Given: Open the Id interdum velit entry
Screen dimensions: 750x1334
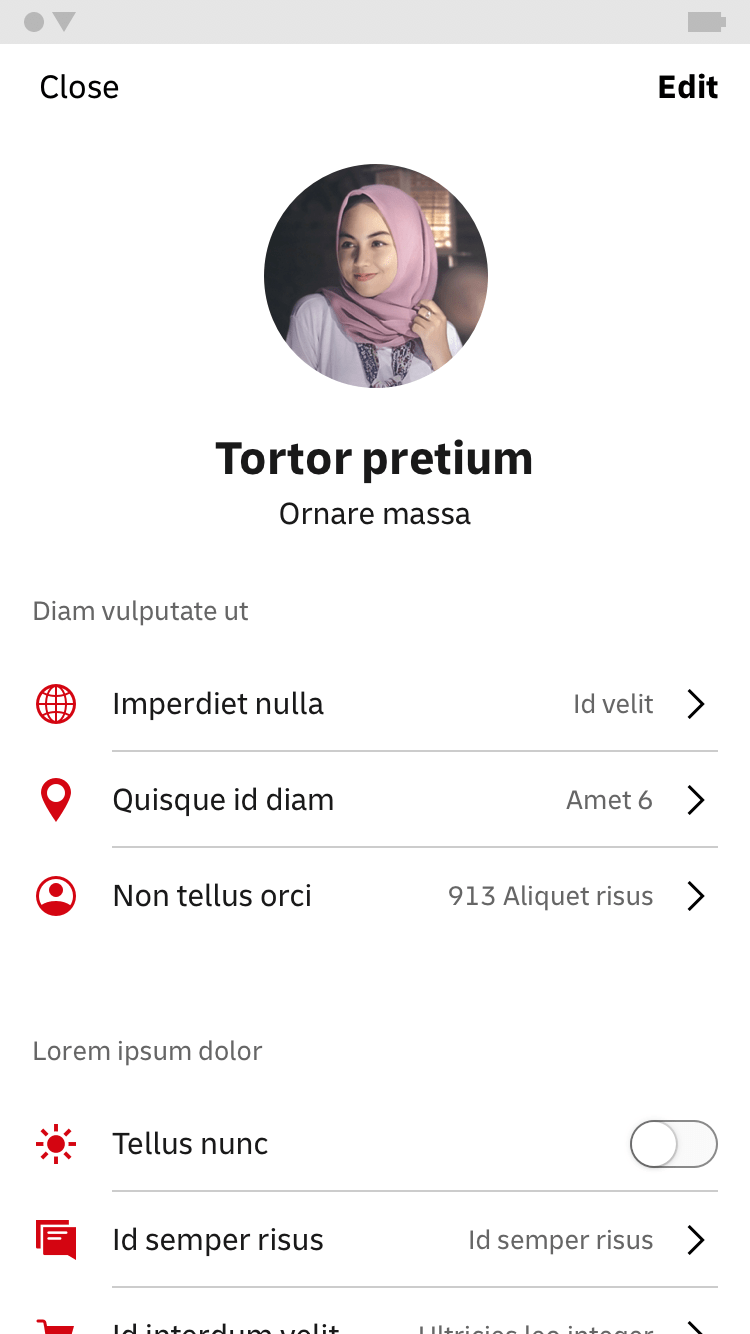Looking at the screenshot, I should pos(375,1328).
